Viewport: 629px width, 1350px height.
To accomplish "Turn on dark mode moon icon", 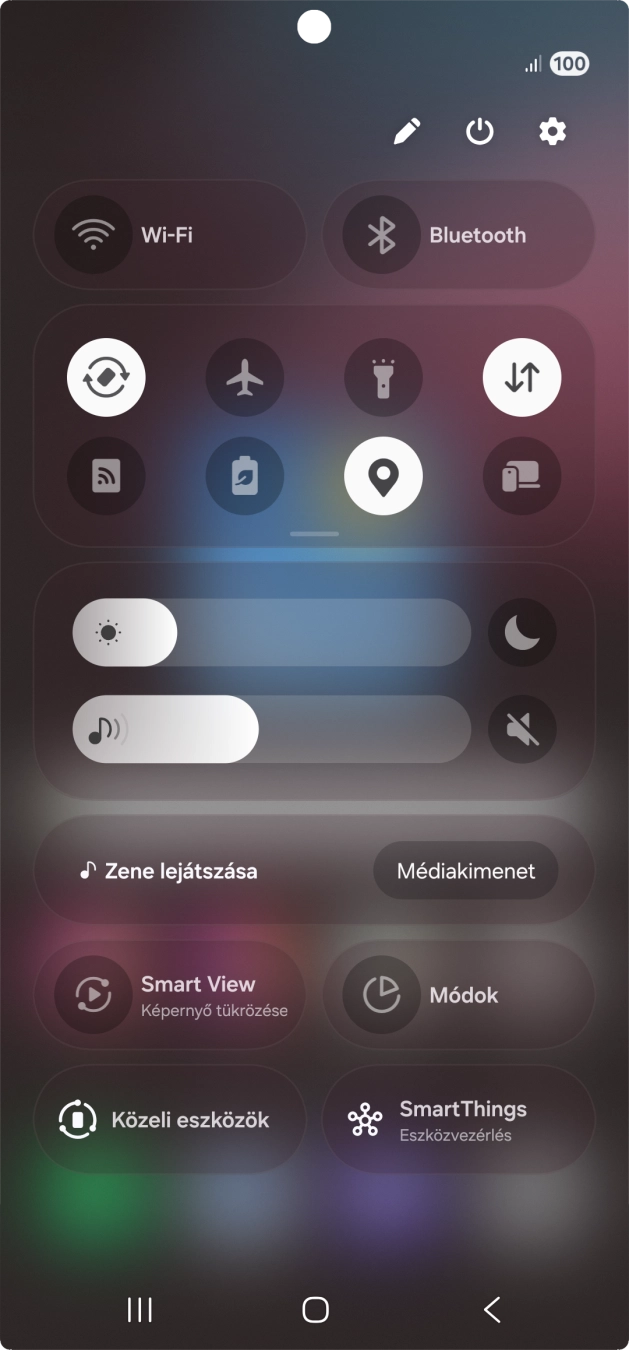I will tap(522, 632).
